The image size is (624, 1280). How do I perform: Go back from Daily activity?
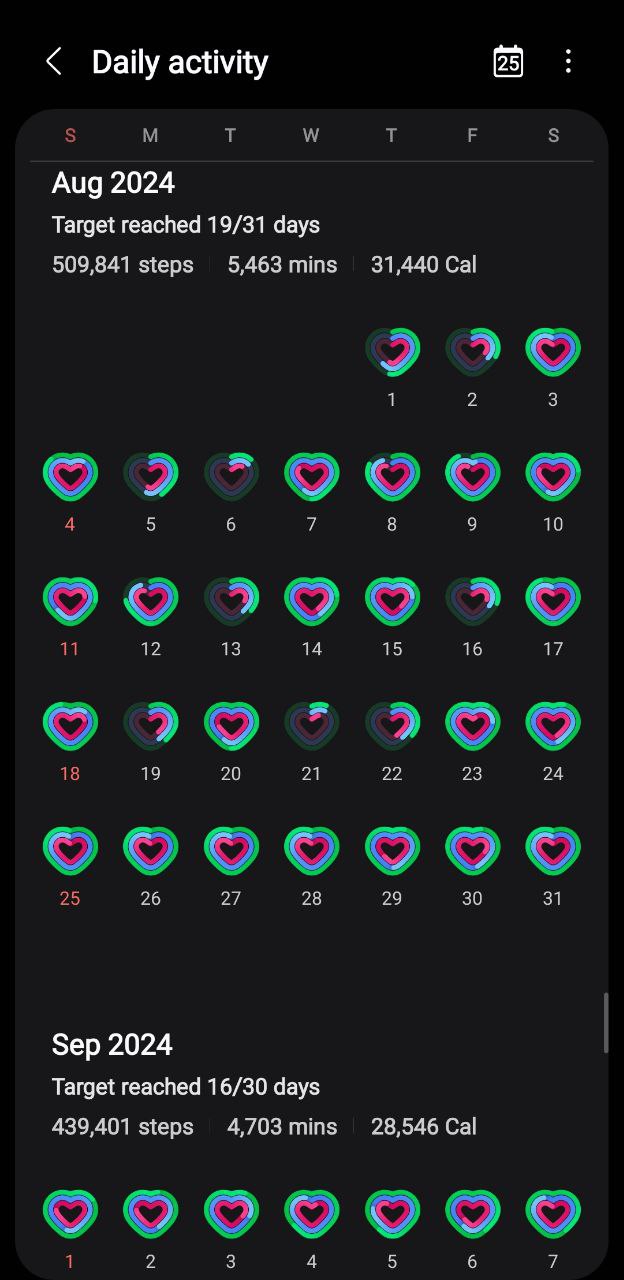(x=54, y=62)
